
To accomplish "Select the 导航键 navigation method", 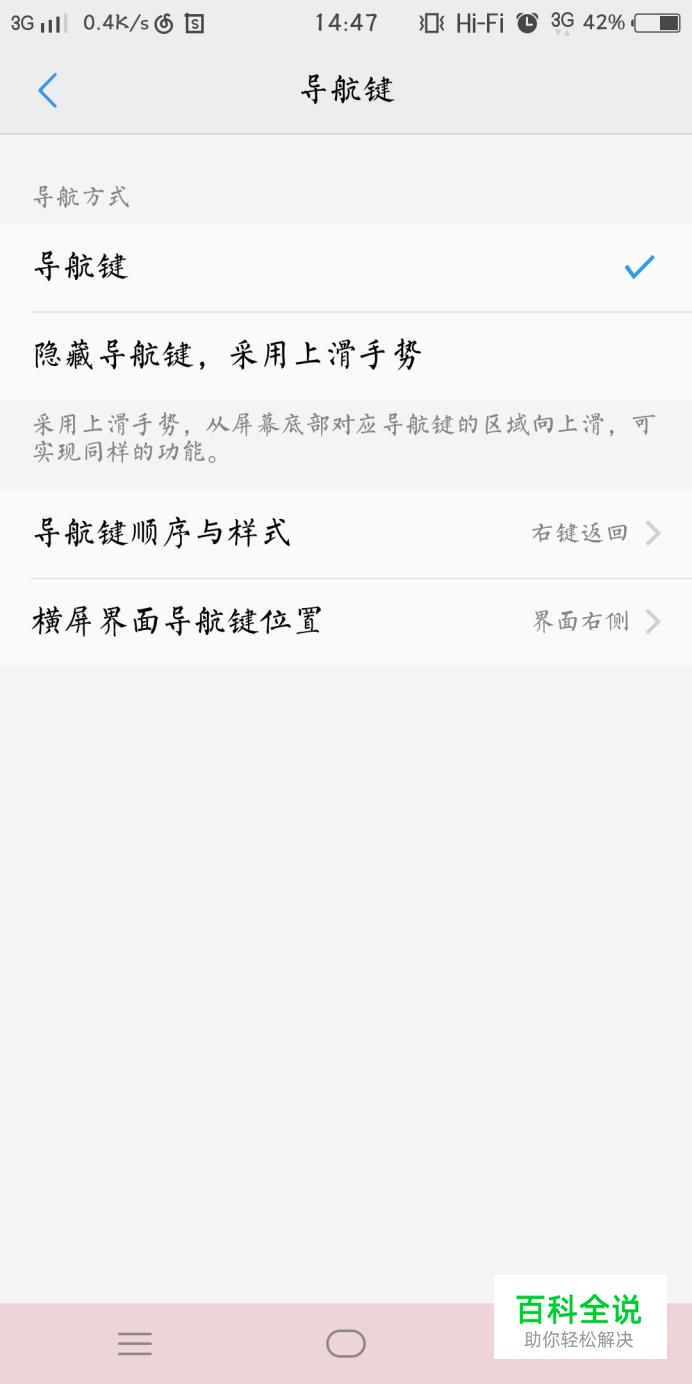I will 346,267.
